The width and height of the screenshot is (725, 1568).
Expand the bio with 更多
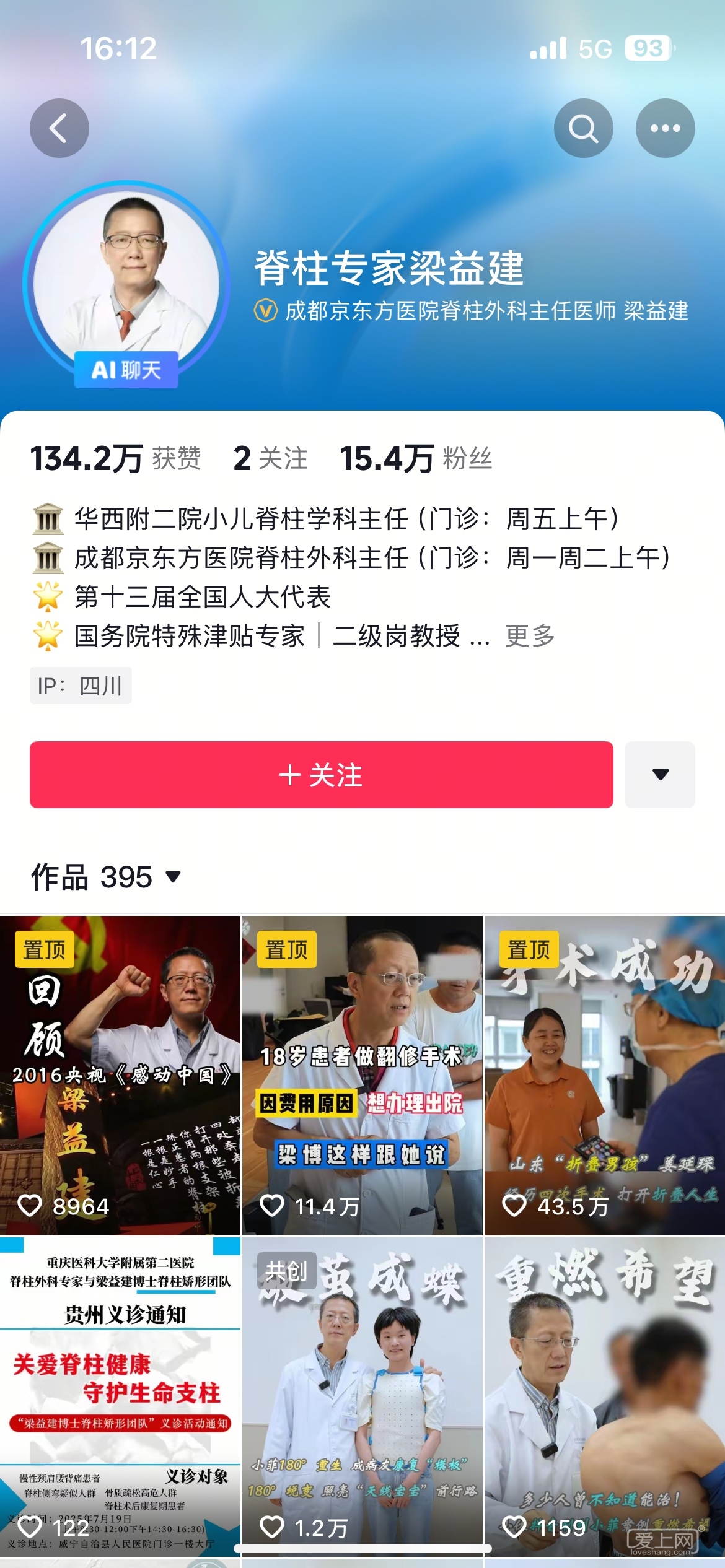530,636
